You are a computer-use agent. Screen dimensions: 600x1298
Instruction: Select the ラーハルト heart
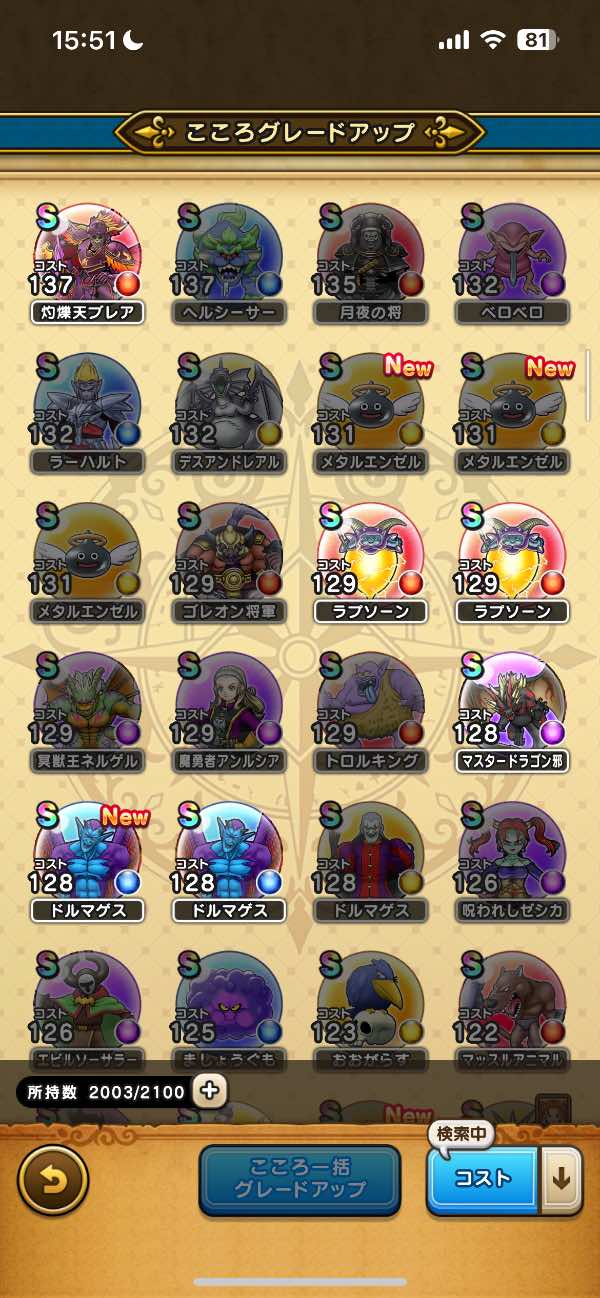click(x=88, y=410)
